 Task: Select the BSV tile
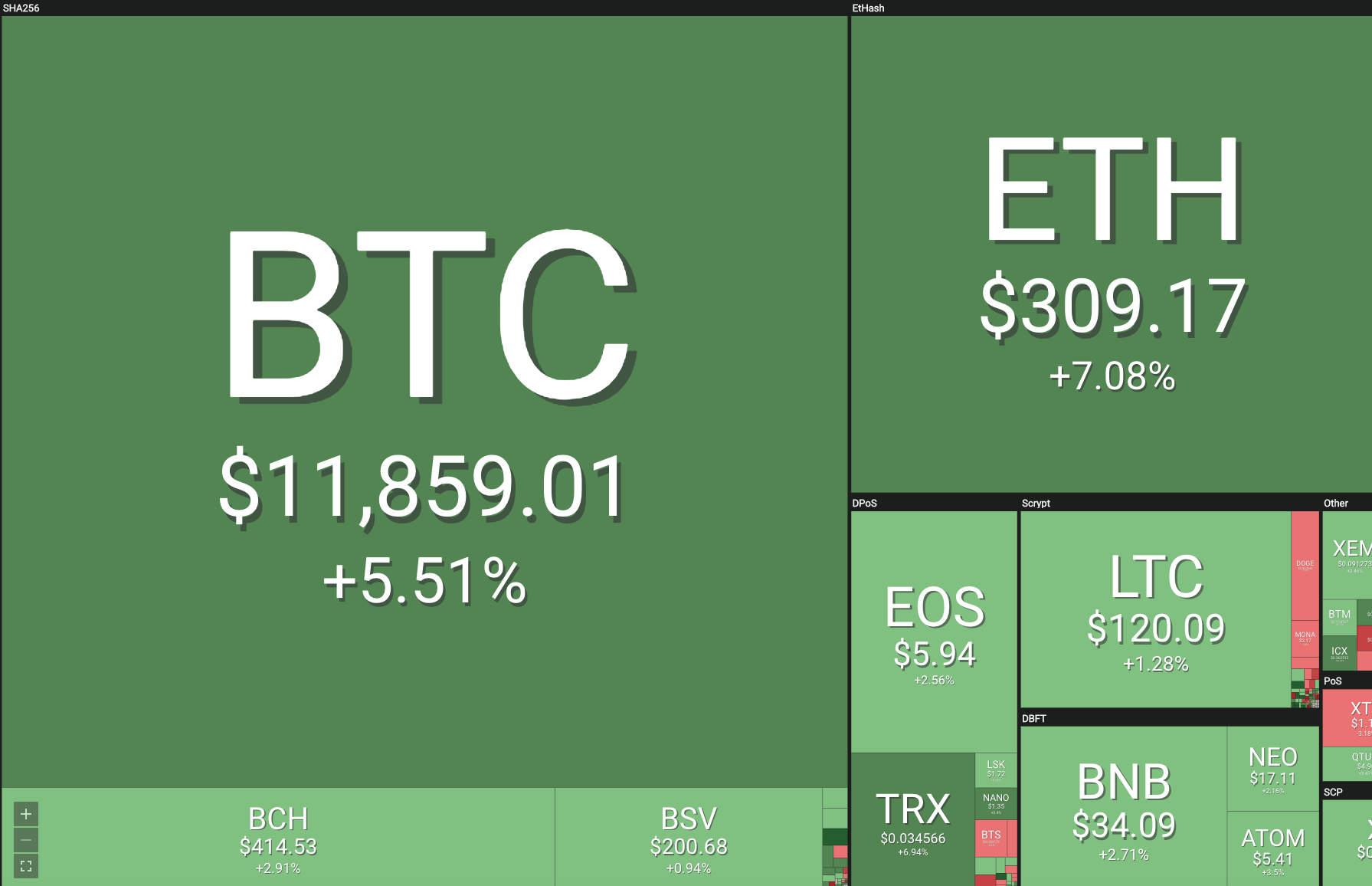(x=688, y=837)
